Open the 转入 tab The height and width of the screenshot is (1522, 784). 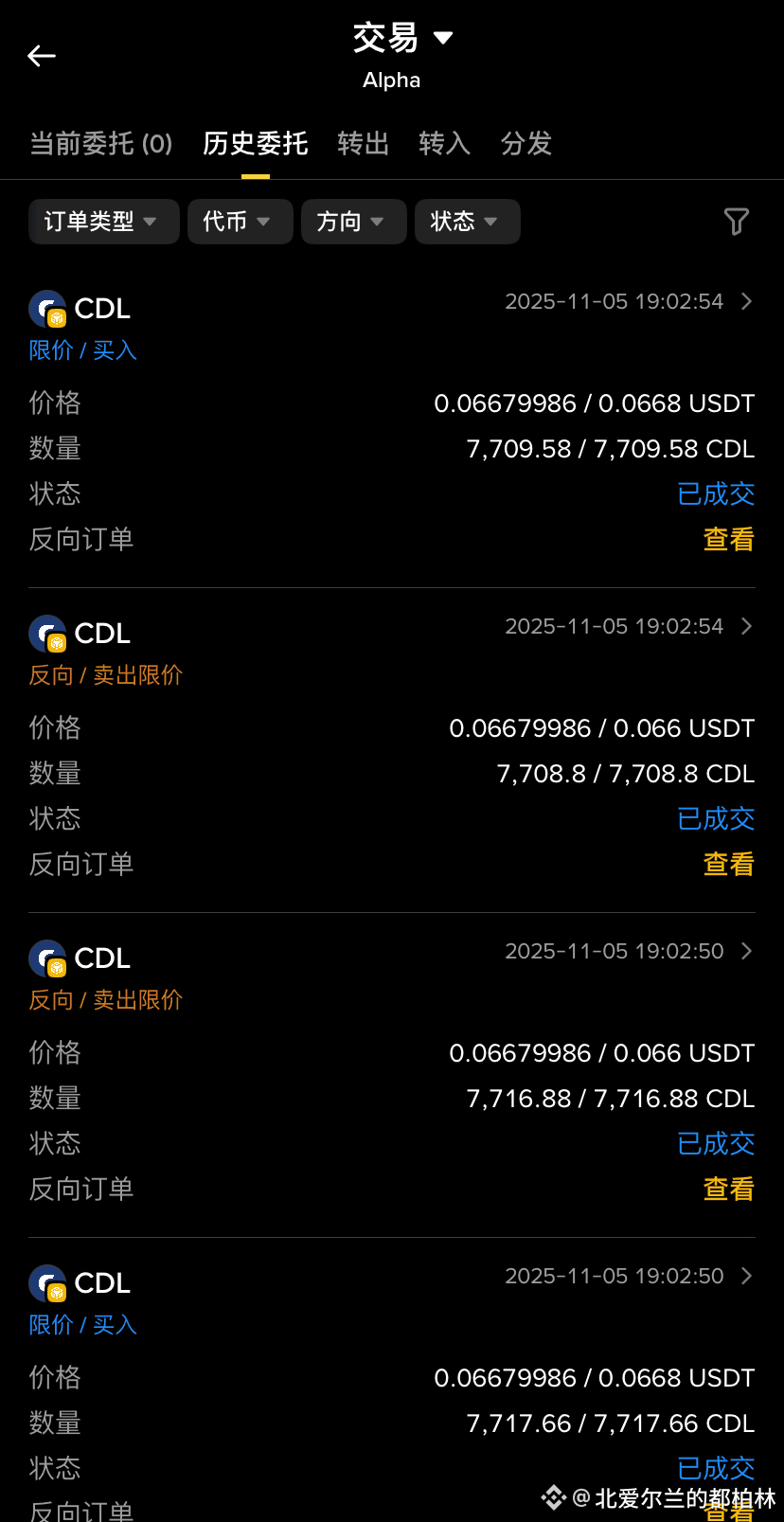click(444, 144)
